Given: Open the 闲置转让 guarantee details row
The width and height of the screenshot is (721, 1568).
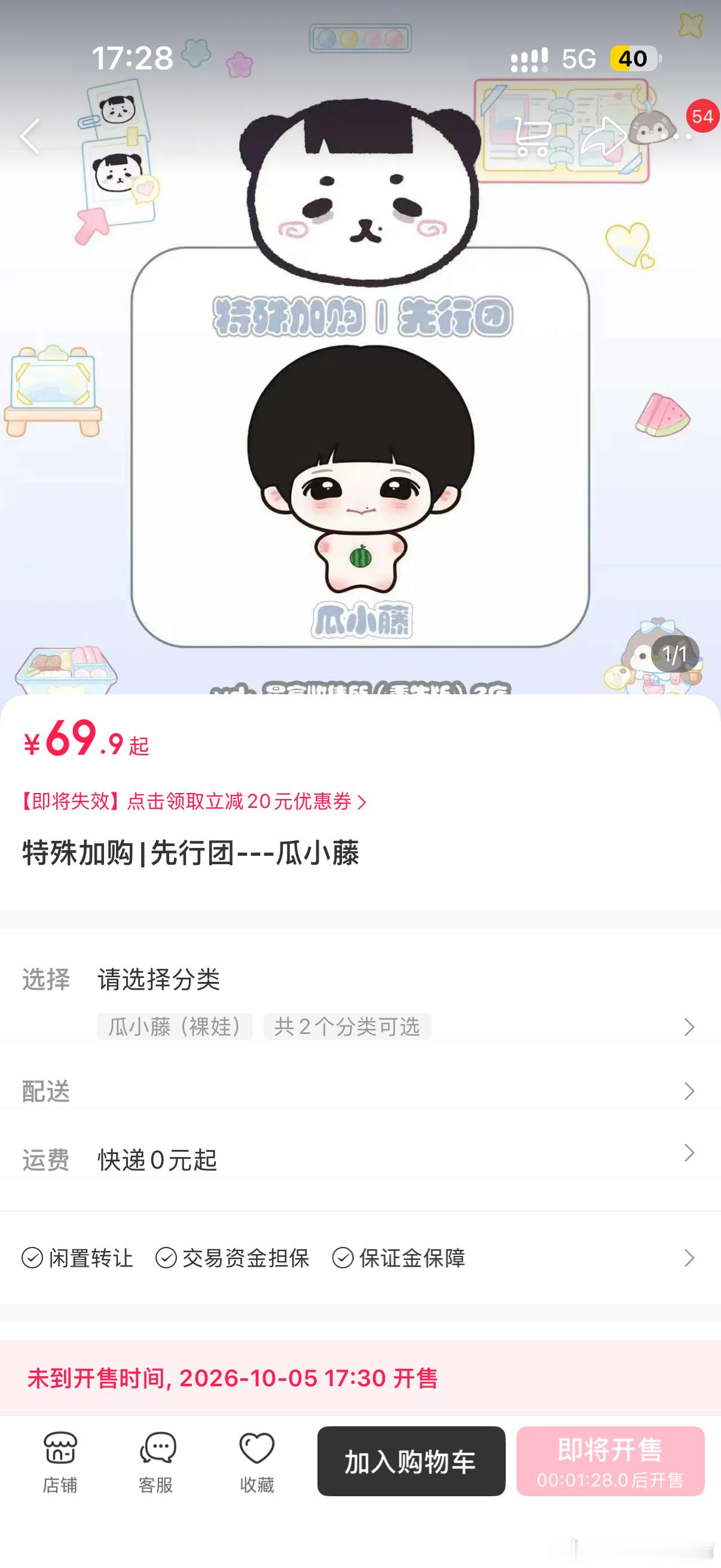Looking at the screenshot, I should tap(360, 1258).
